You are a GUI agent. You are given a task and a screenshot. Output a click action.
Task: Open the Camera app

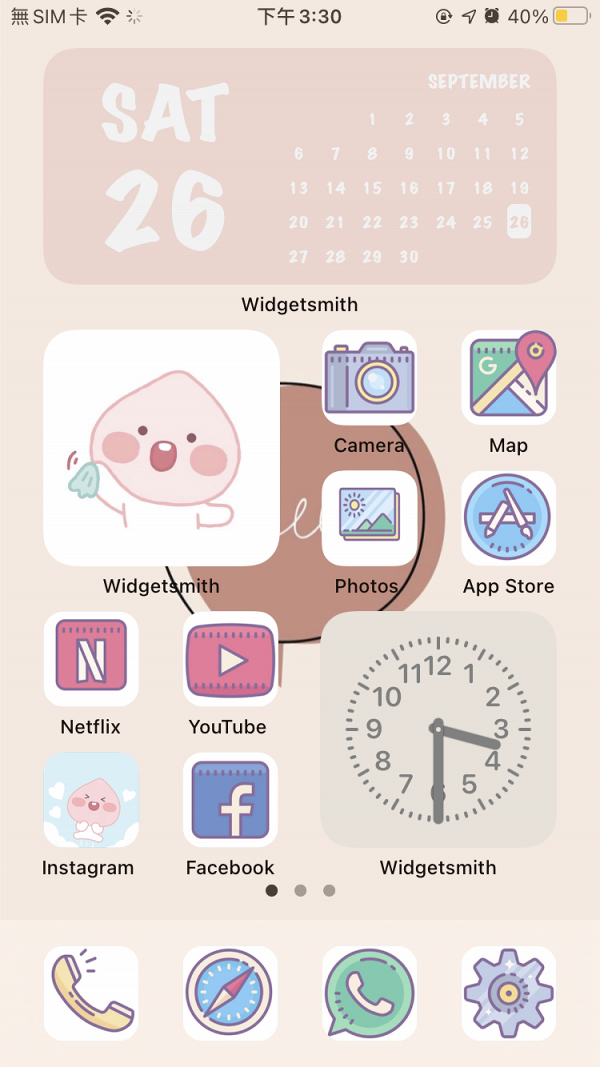click(369, 378)
